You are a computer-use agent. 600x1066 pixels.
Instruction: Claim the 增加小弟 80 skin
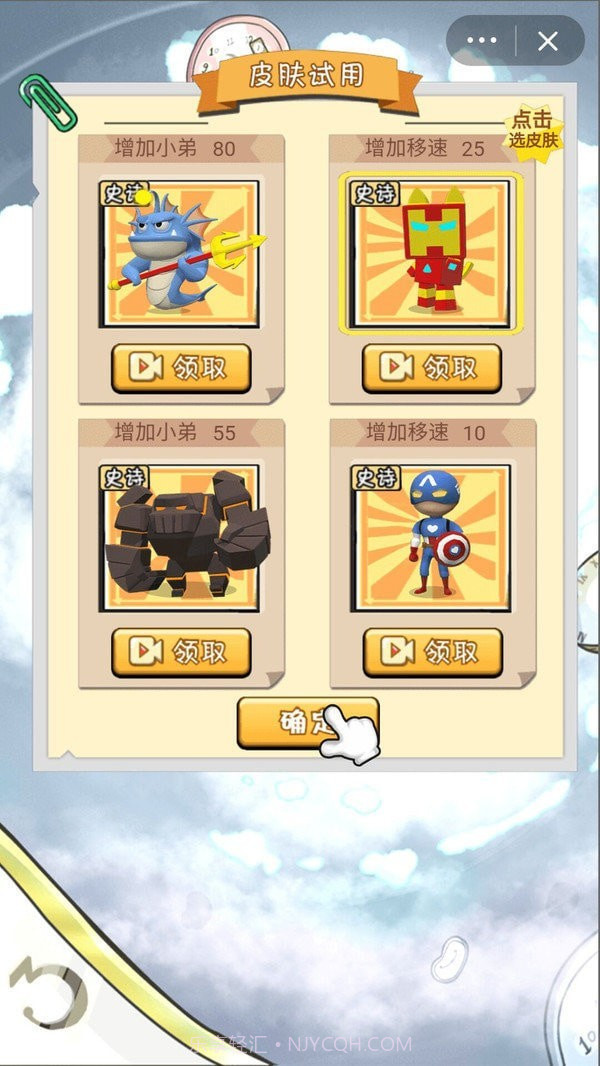tap(181, 368)
